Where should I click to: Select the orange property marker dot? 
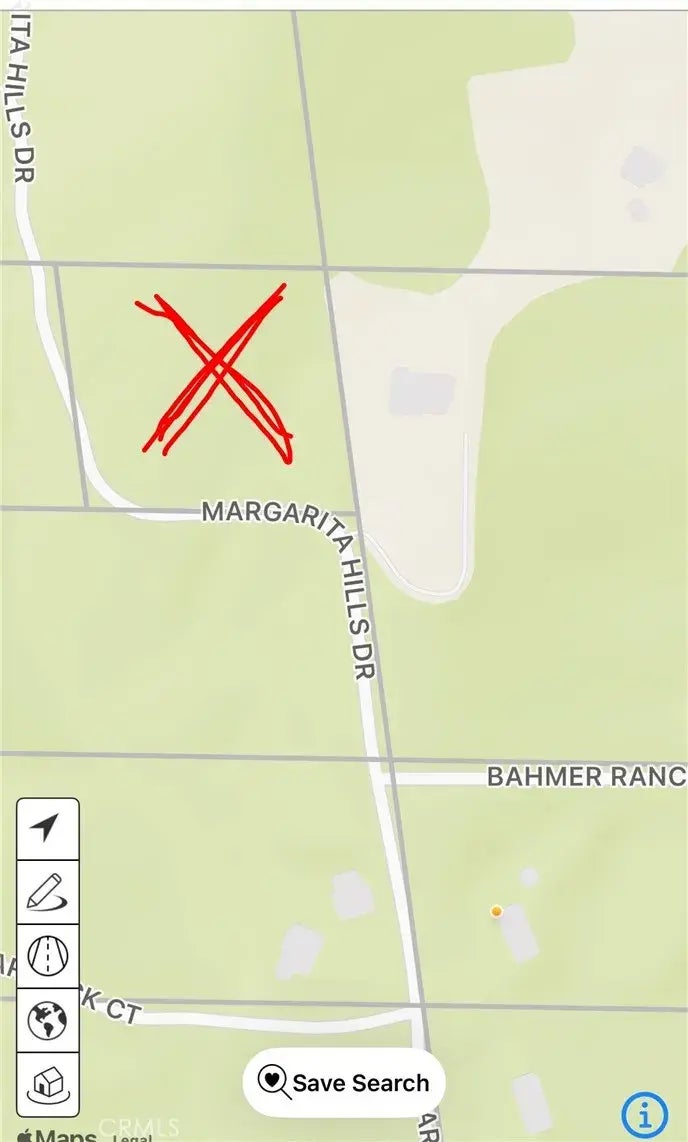click(x=496, y=911)
